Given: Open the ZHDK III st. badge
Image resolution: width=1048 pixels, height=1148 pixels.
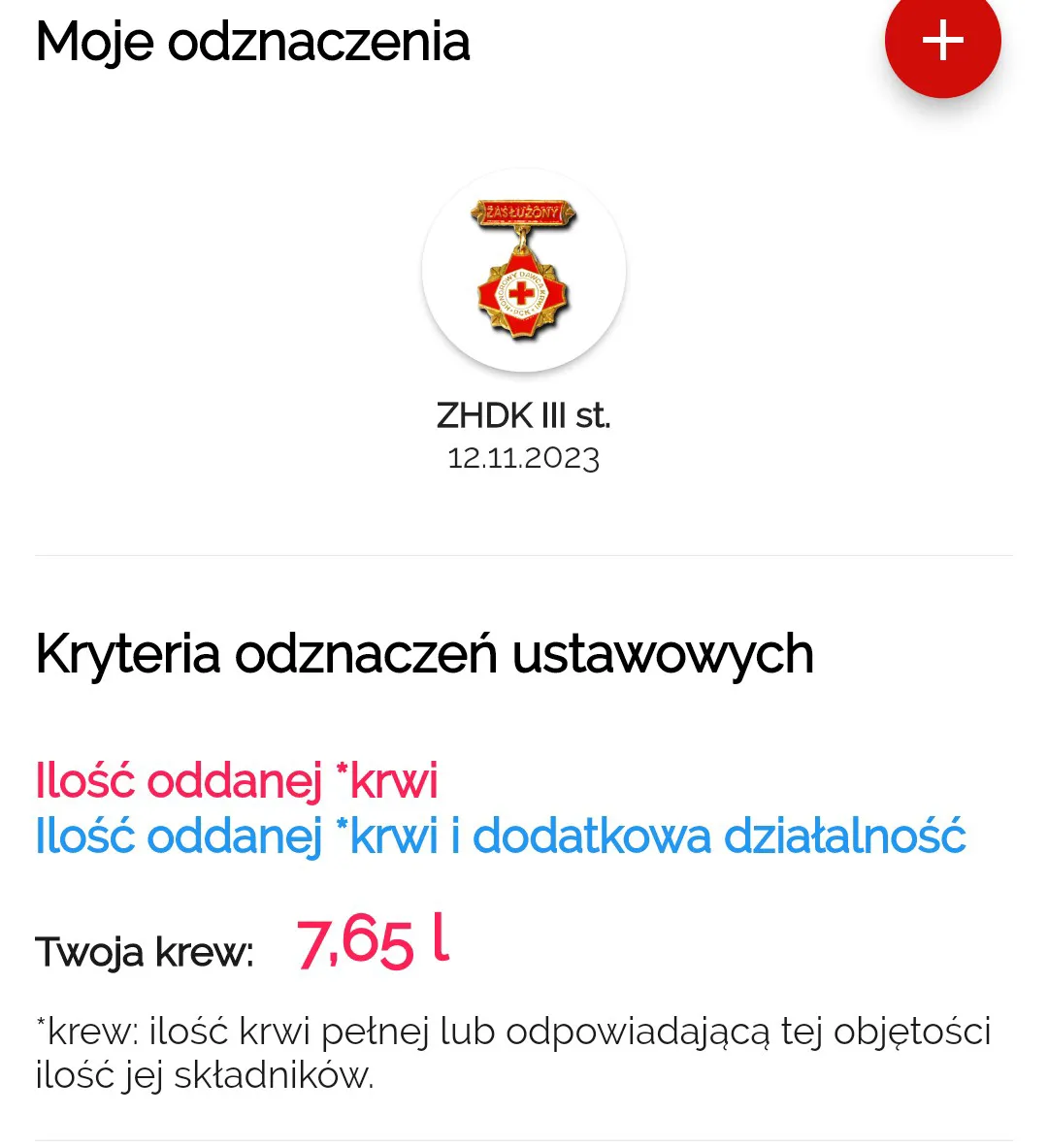Looking at the screenshot, I should click(524, 270).
